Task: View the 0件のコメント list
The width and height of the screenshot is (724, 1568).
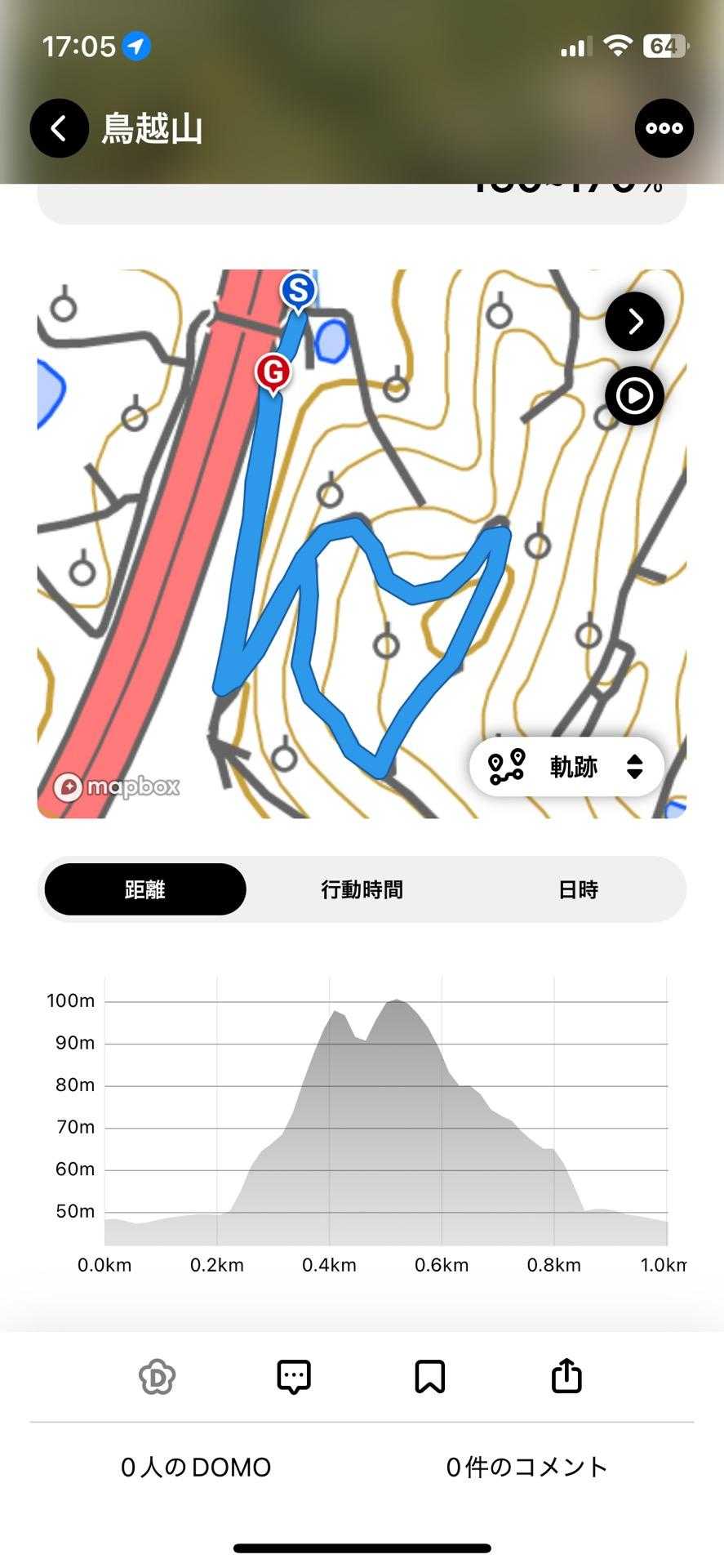Action: 527,1468
